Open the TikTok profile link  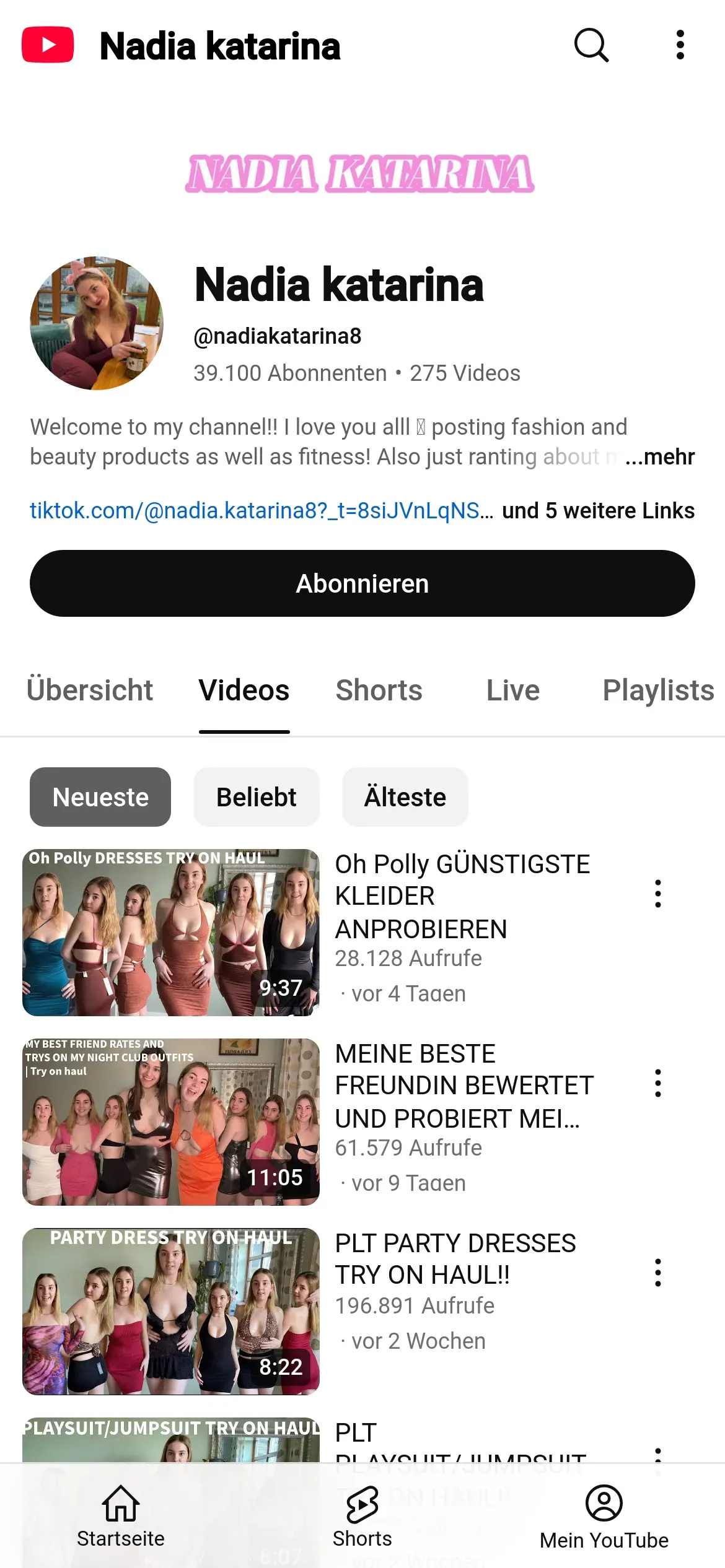(x=260, y=511)
